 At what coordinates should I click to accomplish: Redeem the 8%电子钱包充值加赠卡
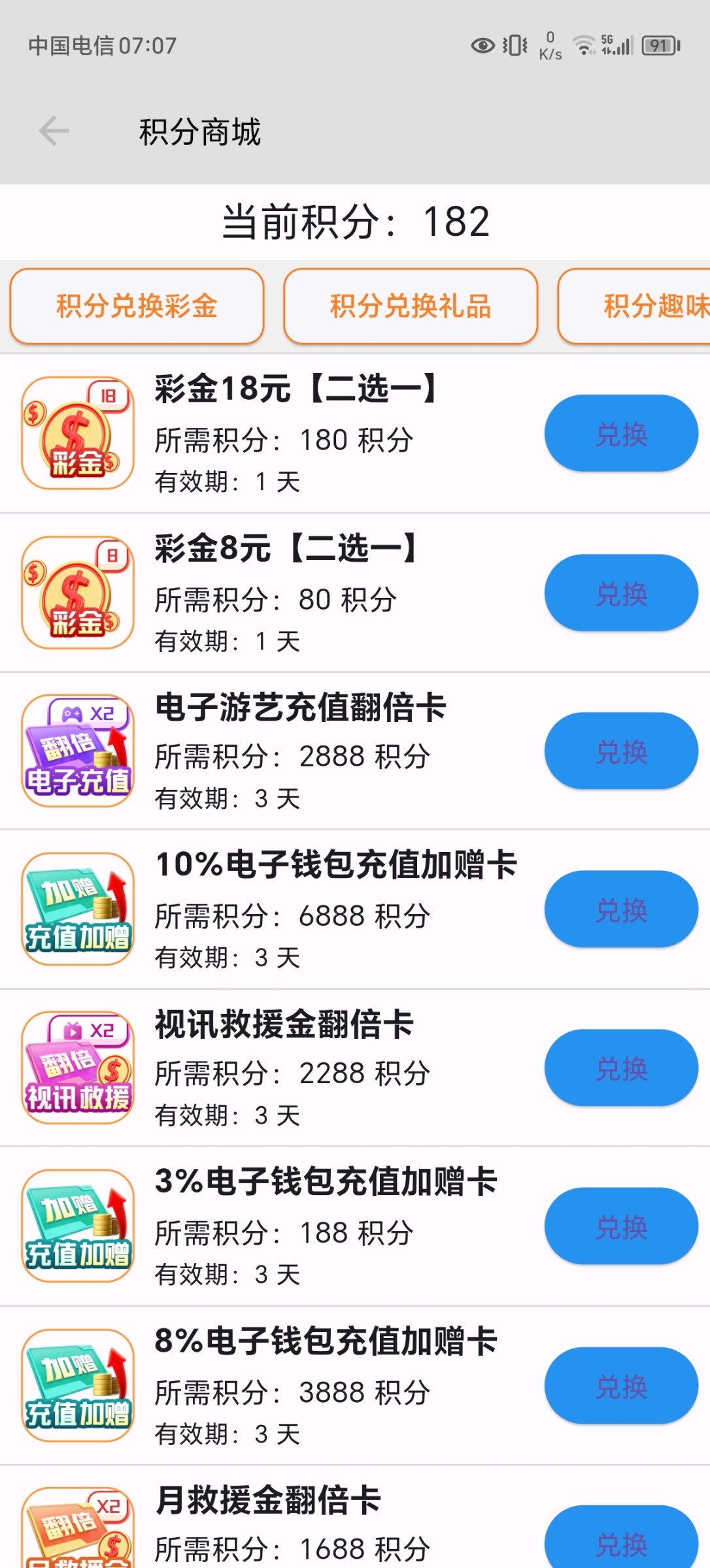tap(621, 1385)
